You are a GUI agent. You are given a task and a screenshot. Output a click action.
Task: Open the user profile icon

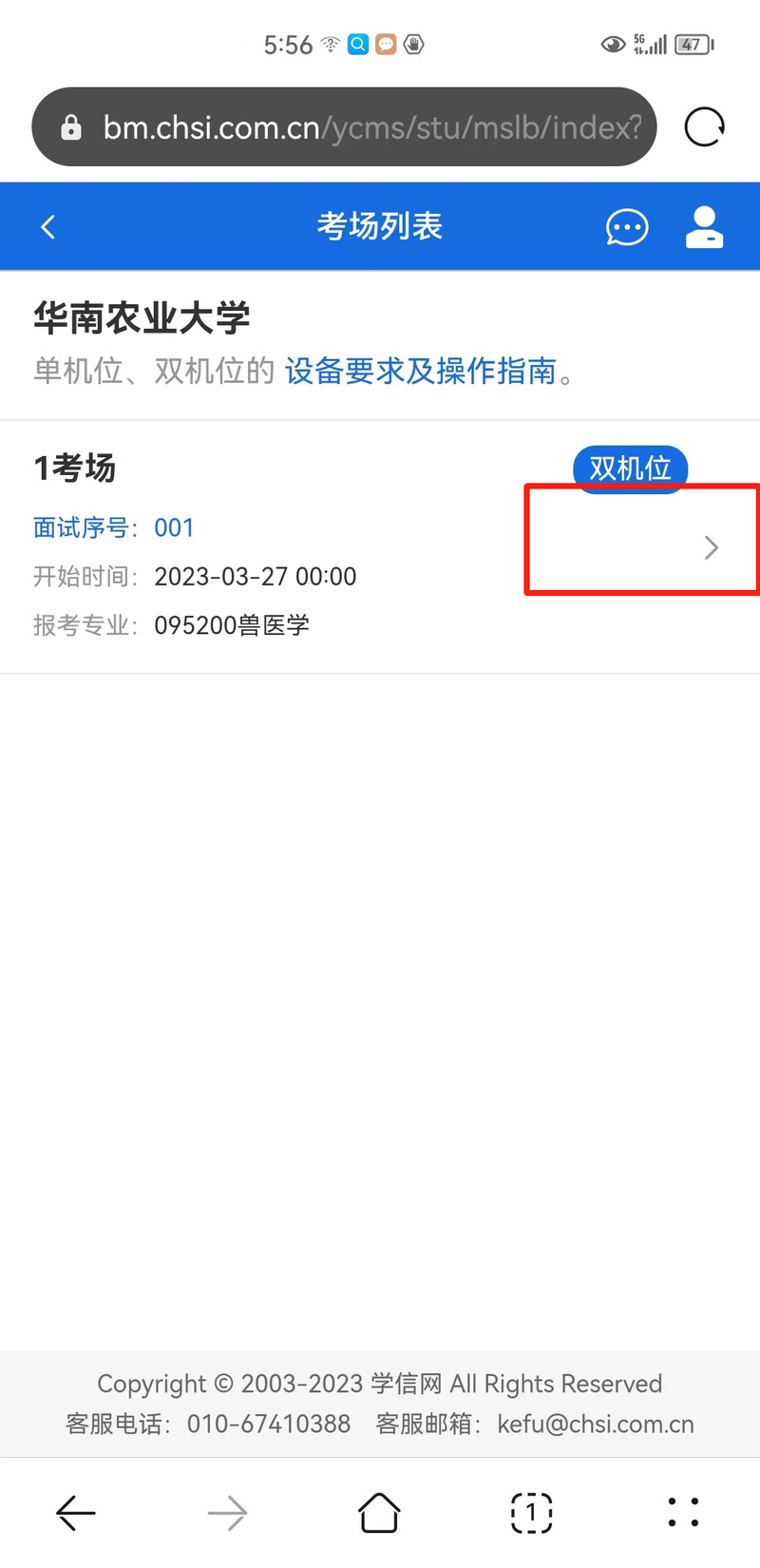tap(704, 227)
